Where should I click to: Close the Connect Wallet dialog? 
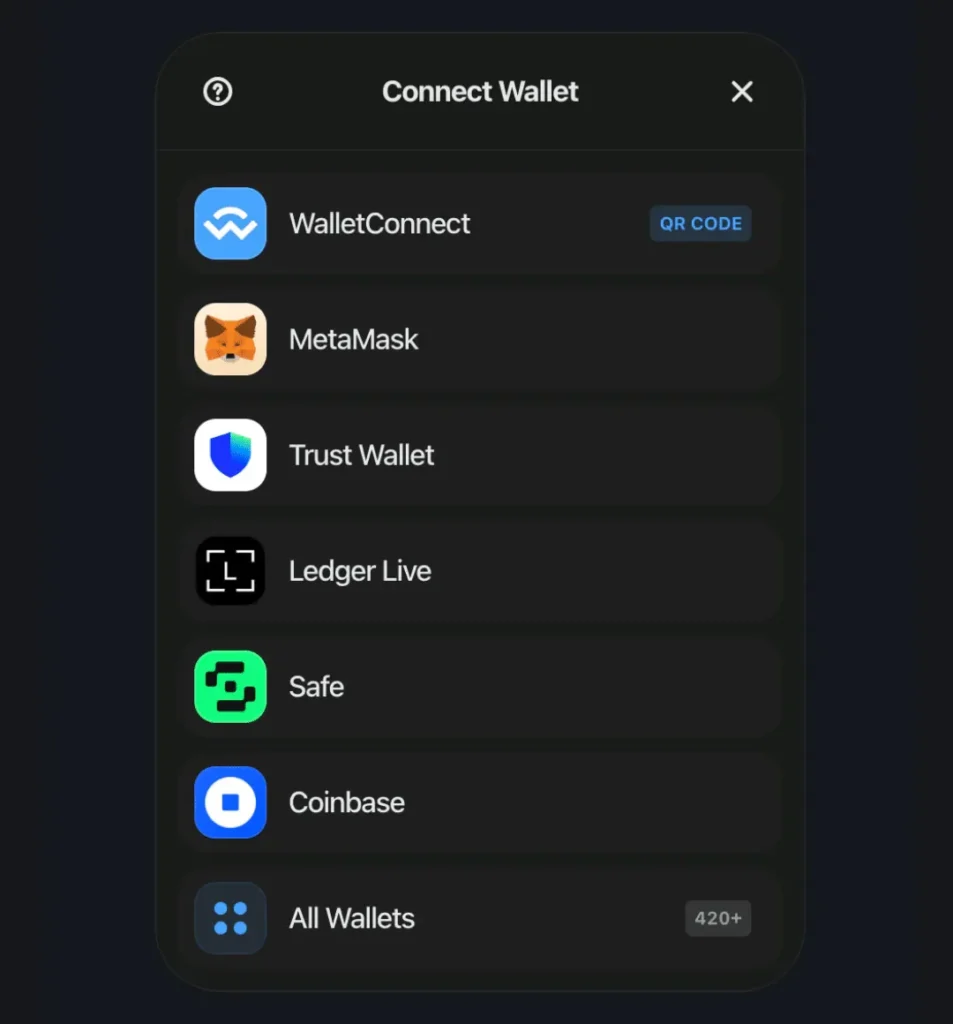pos(741,92)
